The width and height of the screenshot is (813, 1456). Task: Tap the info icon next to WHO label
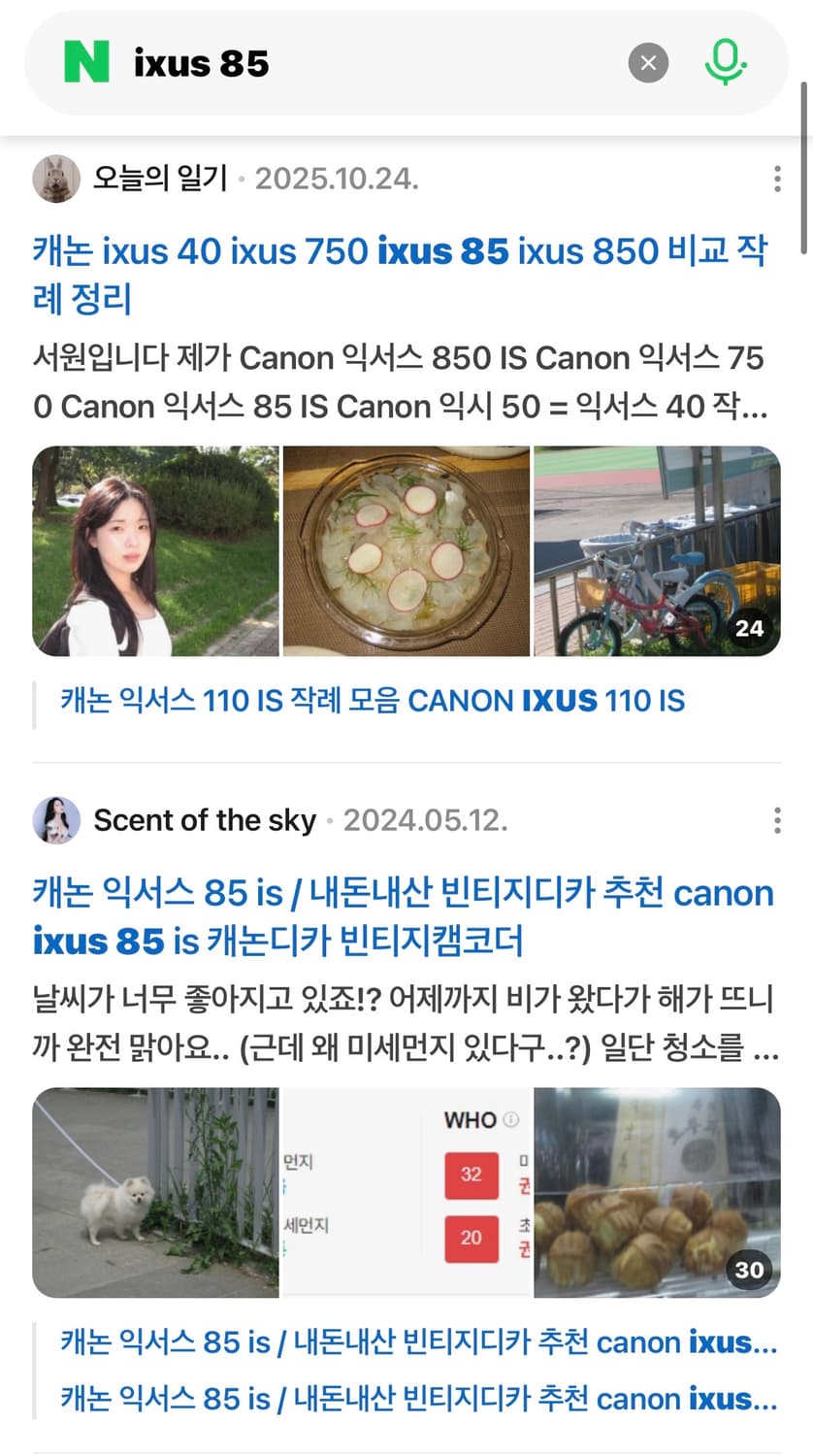click(511, 1119)
